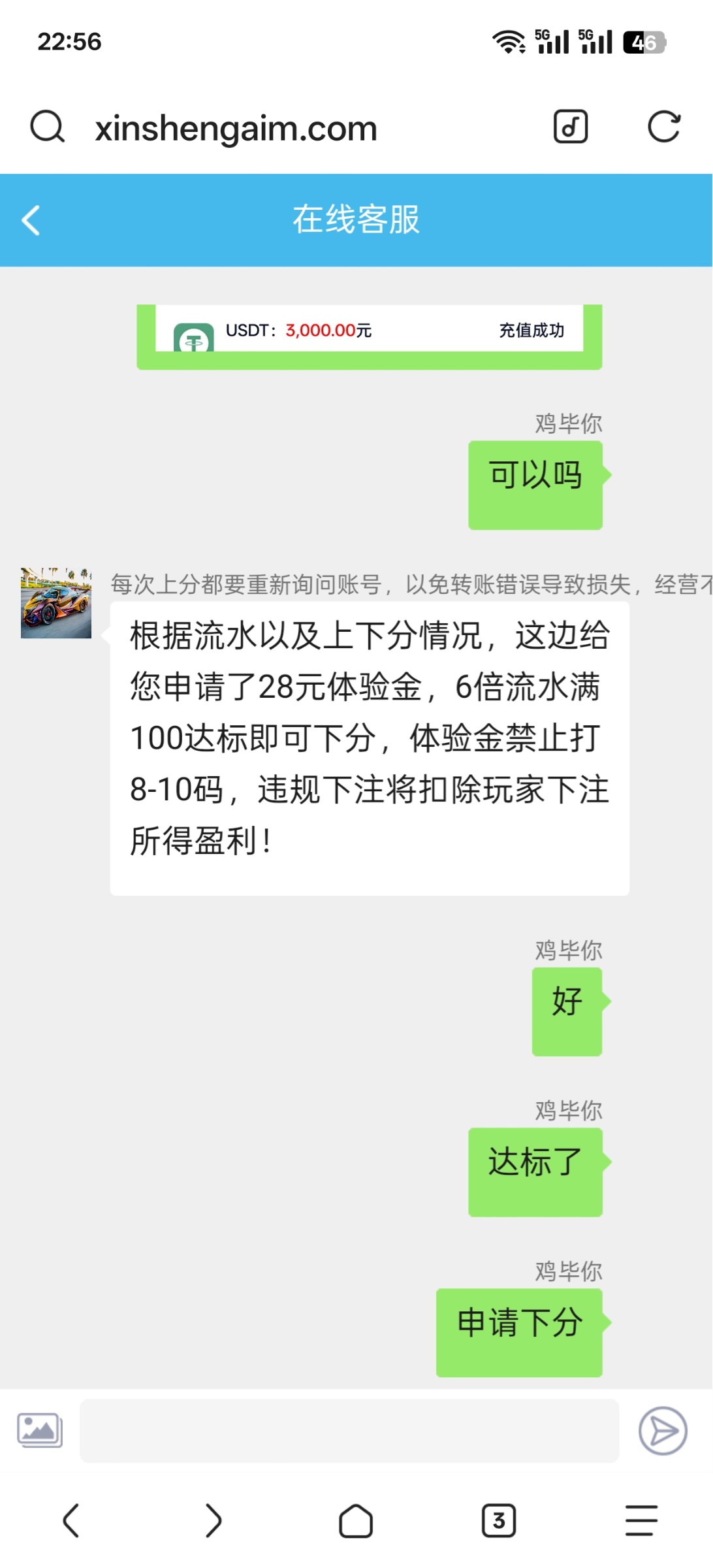Viewport: 713px width, 1568px height.
Task: Open the browser's music note icon
Action: 570,127
